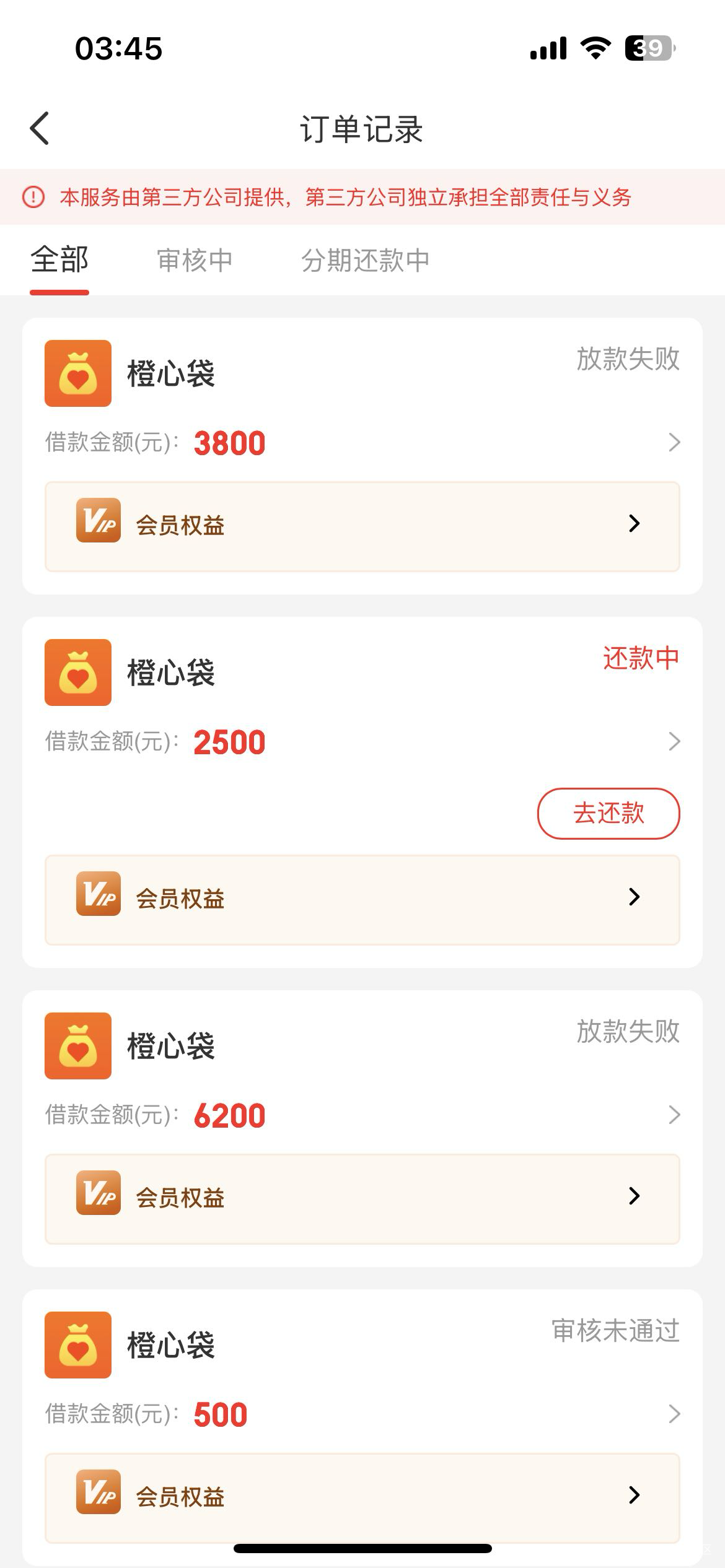Open the 2500 yuan loan in 还款中

click(x=362, y=741)
